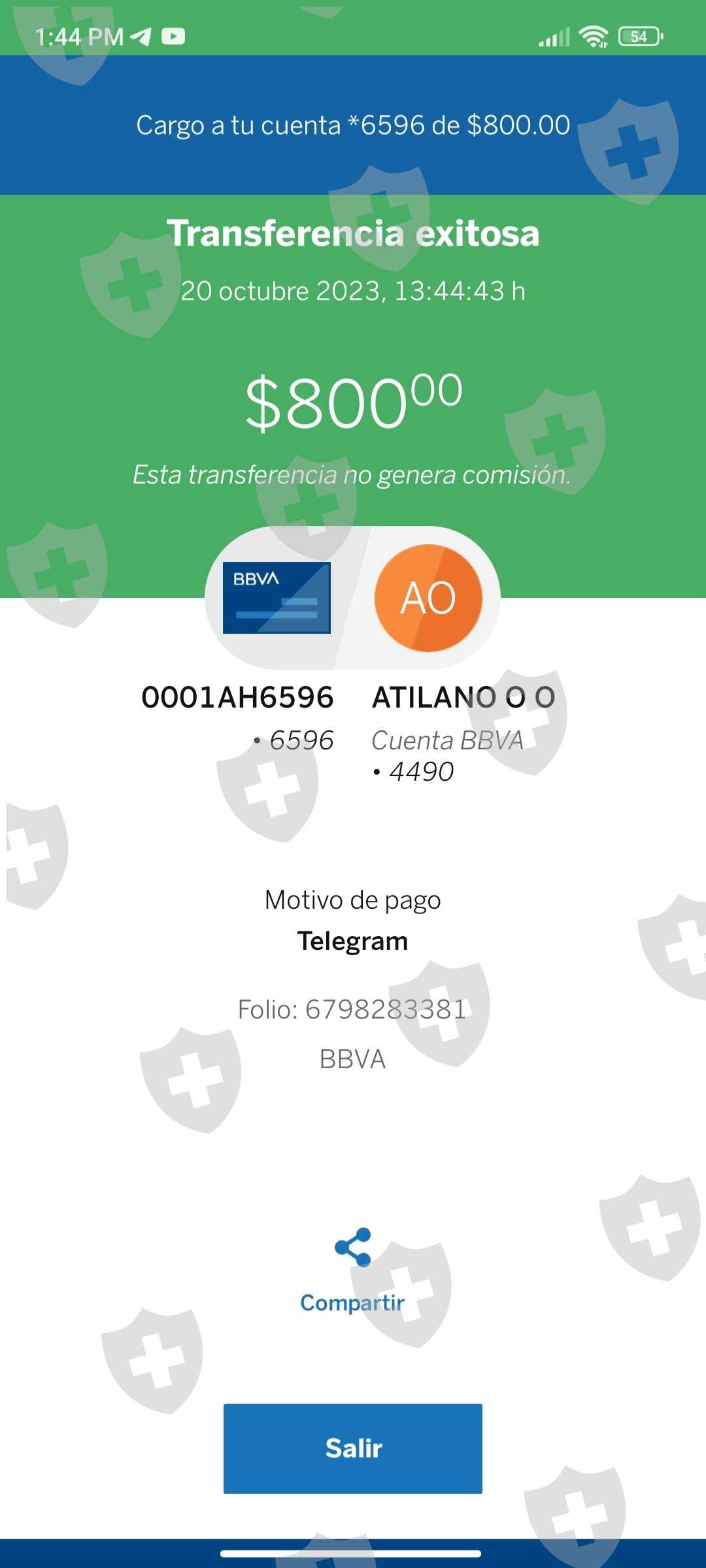Tap the Salir button to exit
Screen dimensions: 706x1568
click(x=353, y=1448)
